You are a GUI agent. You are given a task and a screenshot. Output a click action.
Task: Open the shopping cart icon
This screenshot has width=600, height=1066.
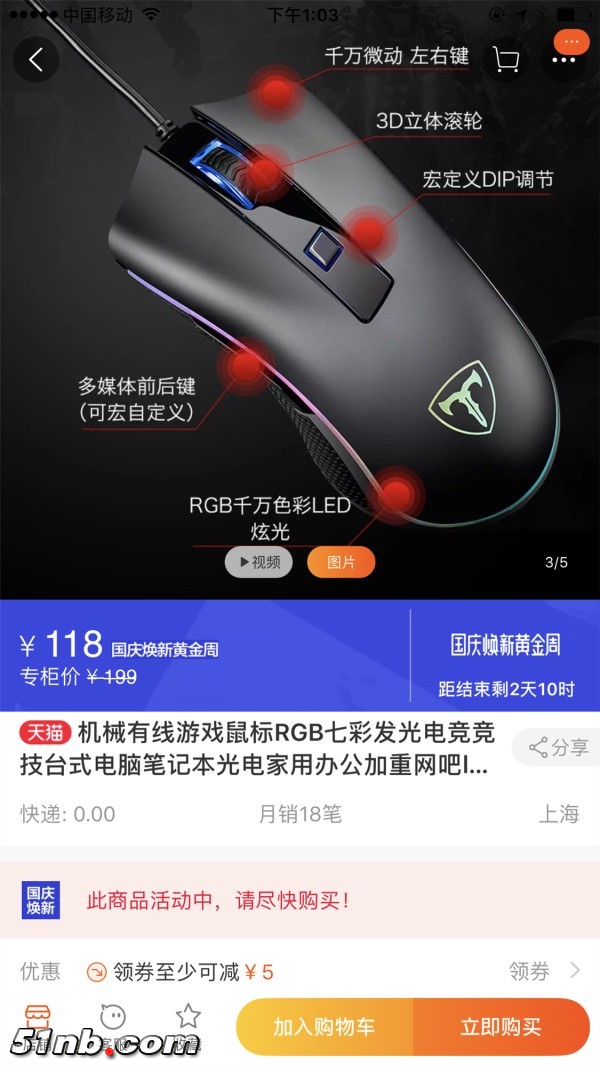[506, 59]
